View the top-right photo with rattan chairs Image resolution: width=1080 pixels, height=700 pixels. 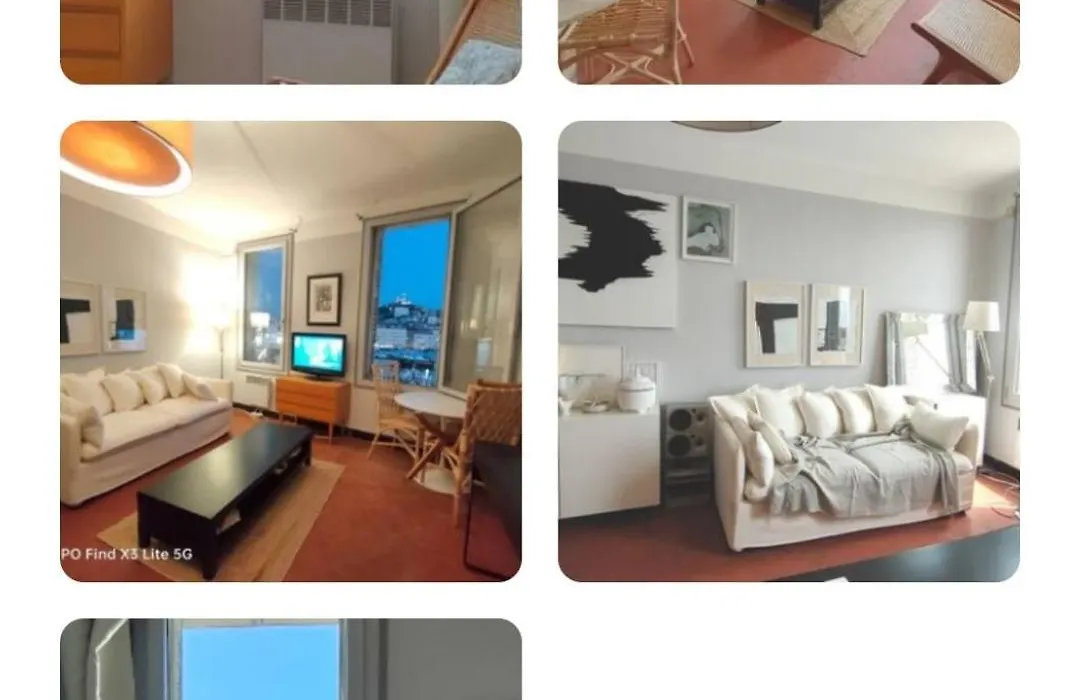coord(788,41)
